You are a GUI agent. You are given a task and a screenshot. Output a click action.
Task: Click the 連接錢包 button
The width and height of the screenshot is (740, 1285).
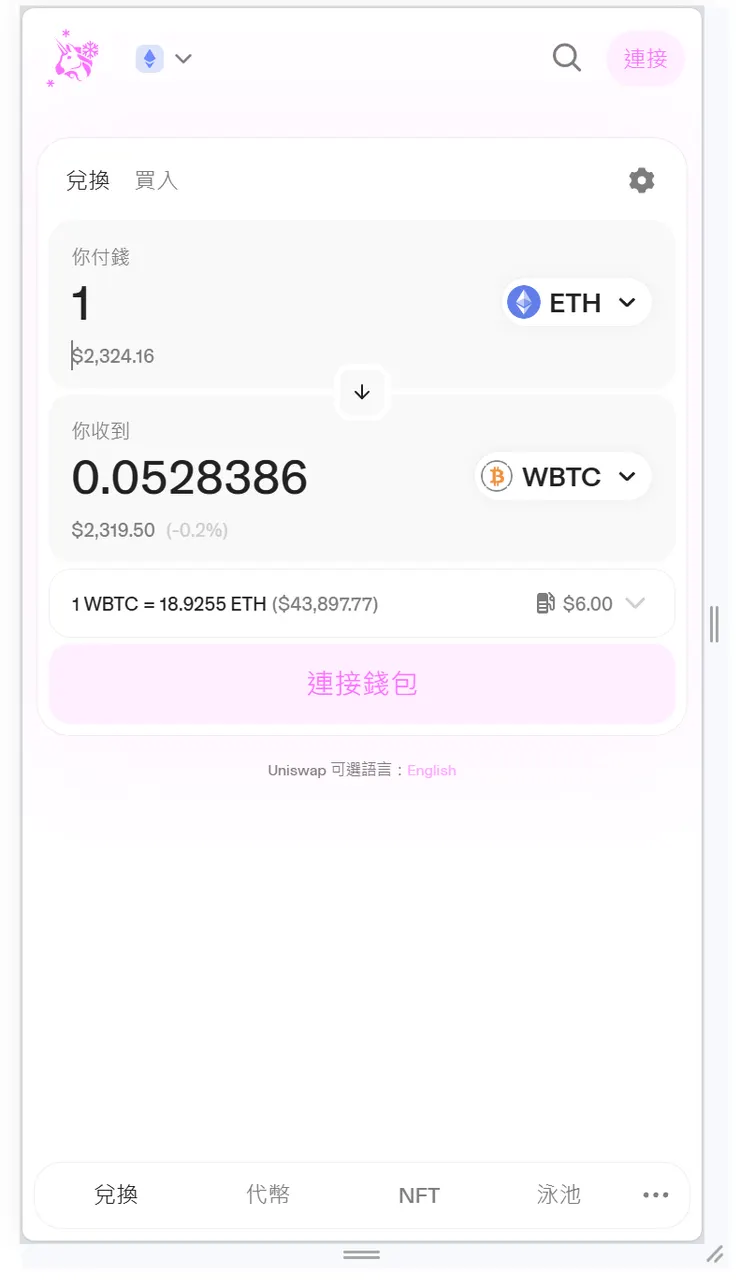click(x=362, y=683)
